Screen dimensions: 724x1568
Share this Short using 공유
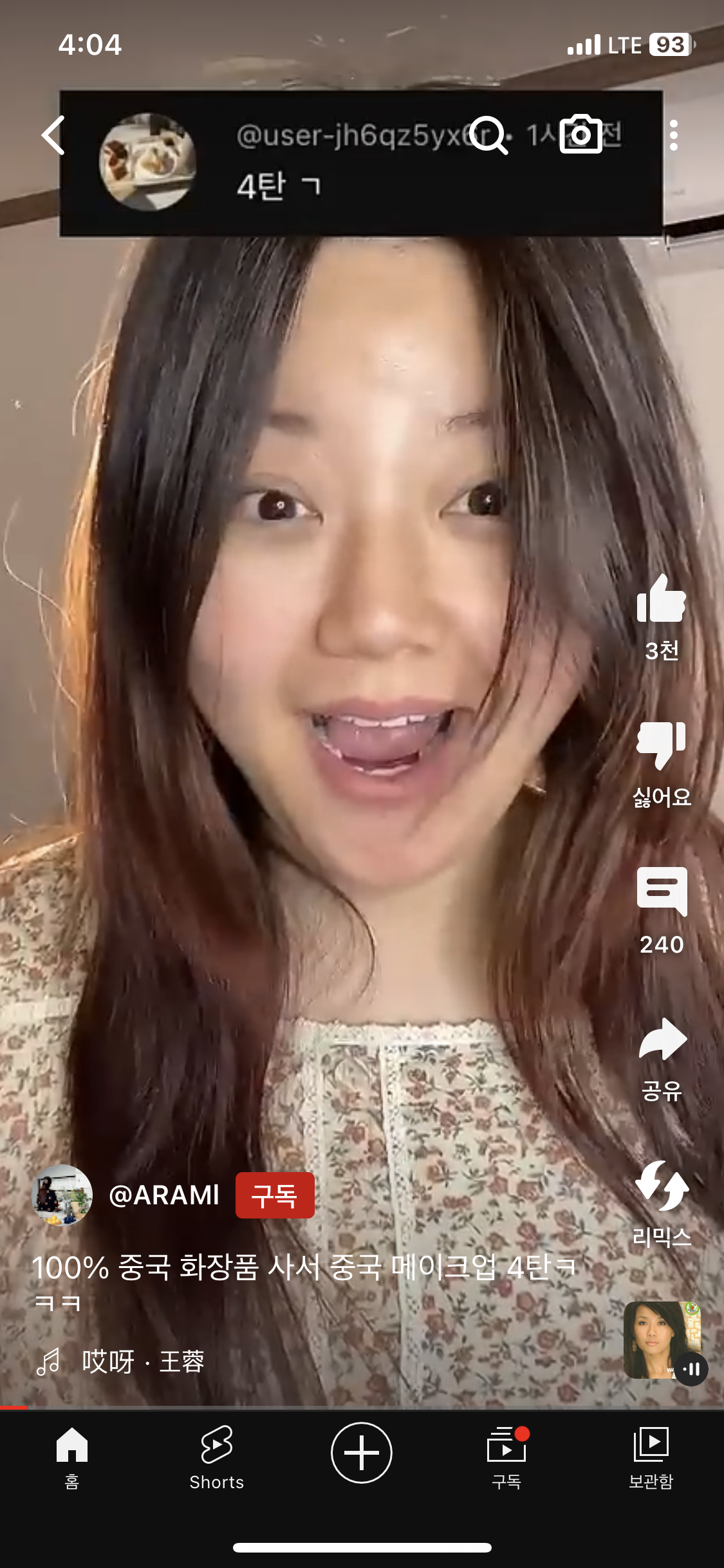661,1040
